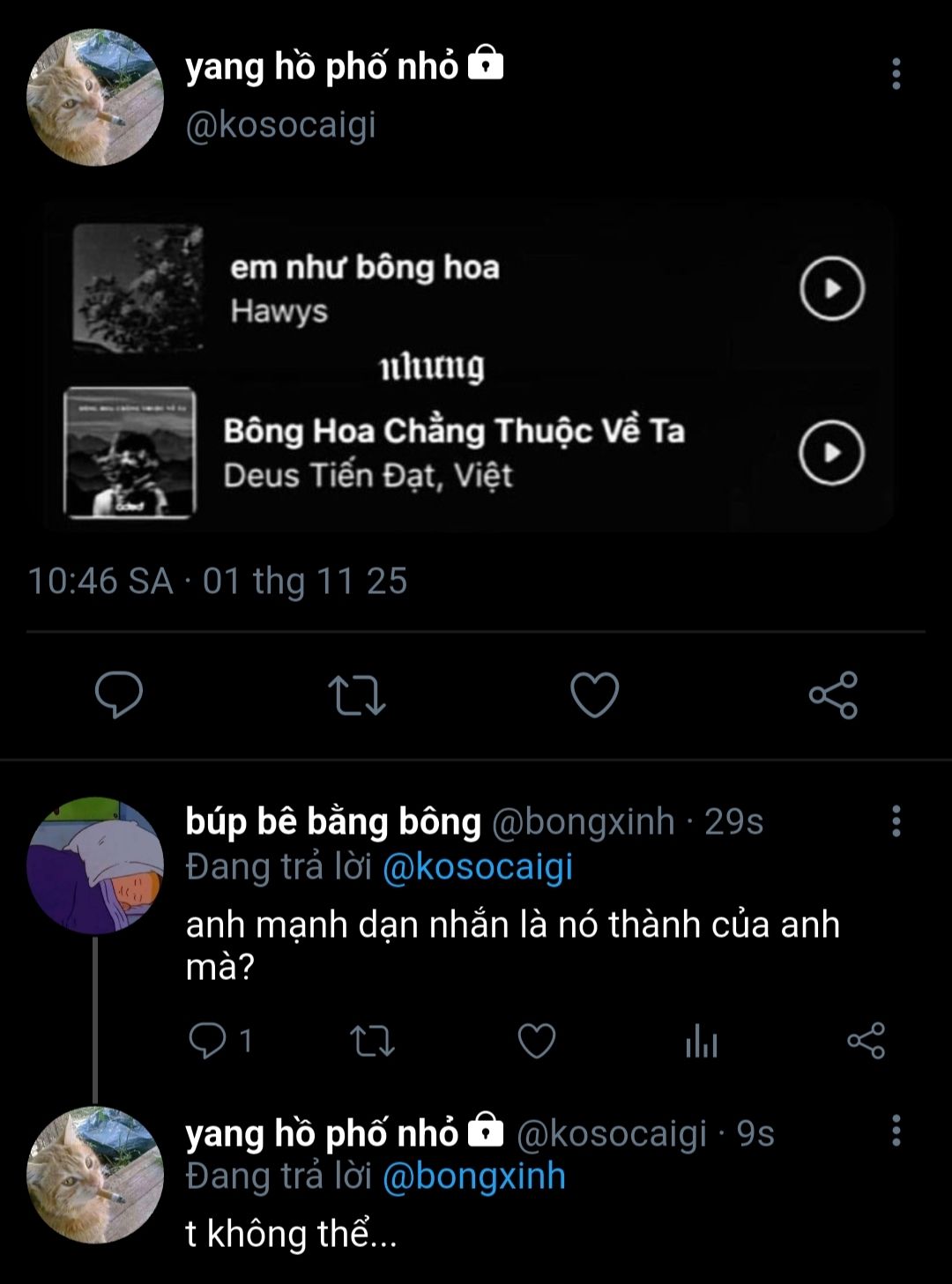
Task: Open overflow menu on the 't không thể...' reply
Action: (896, 1131)
